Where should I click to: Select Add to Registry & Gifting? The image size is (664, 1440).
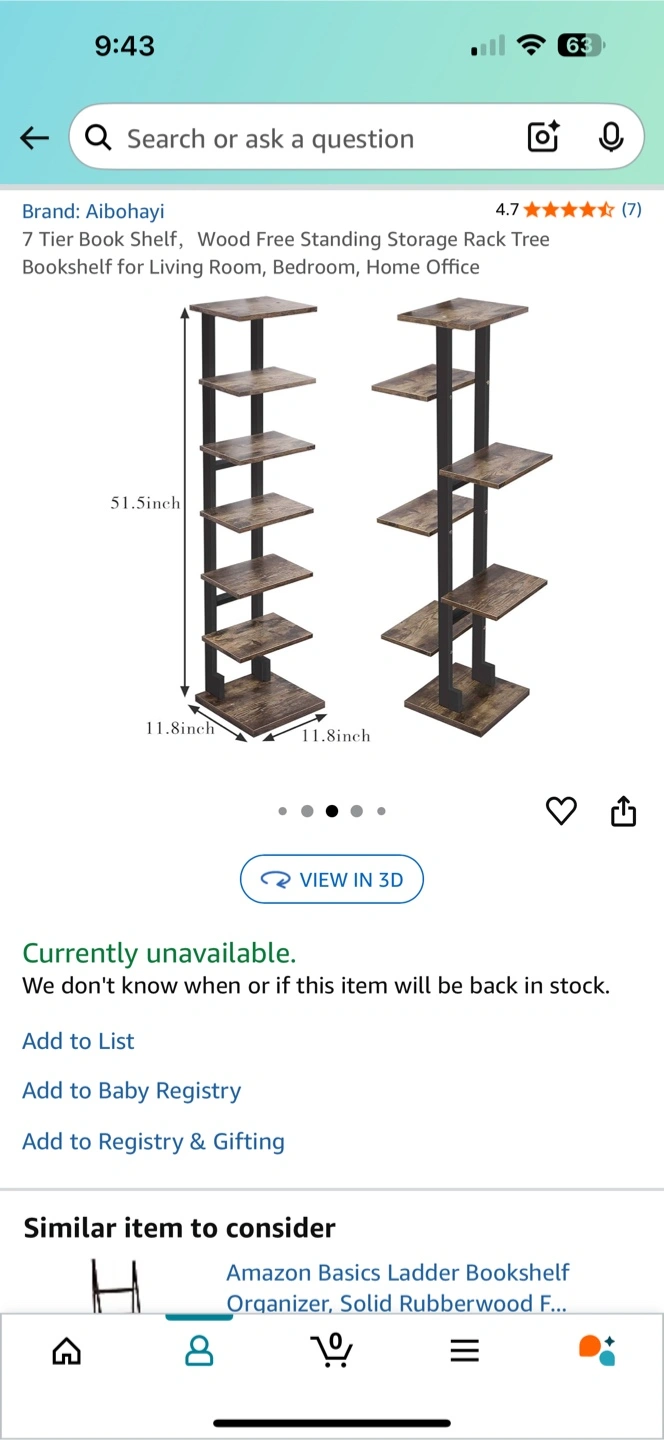[153, 1142]
